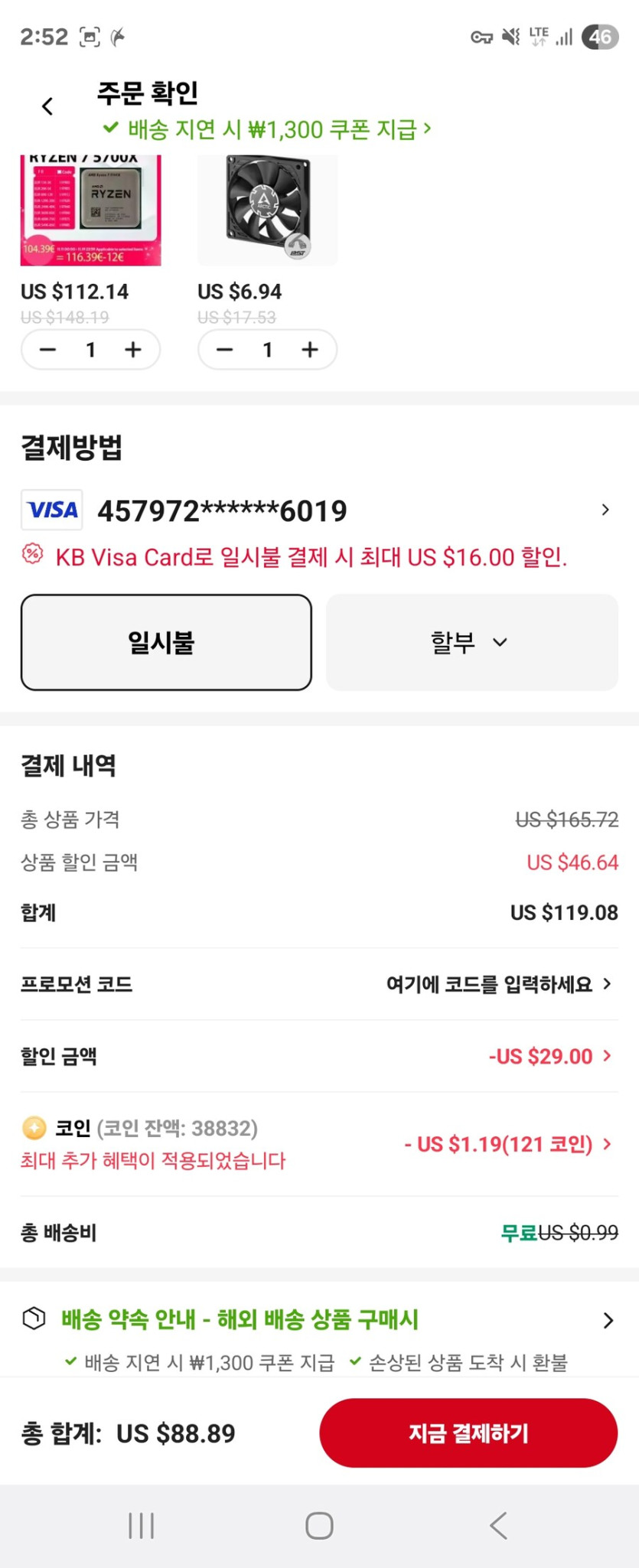The height and width of the screenshot is (1568, 639).
Task: Select 일시불 single payment option
Action: click(166, 642)
